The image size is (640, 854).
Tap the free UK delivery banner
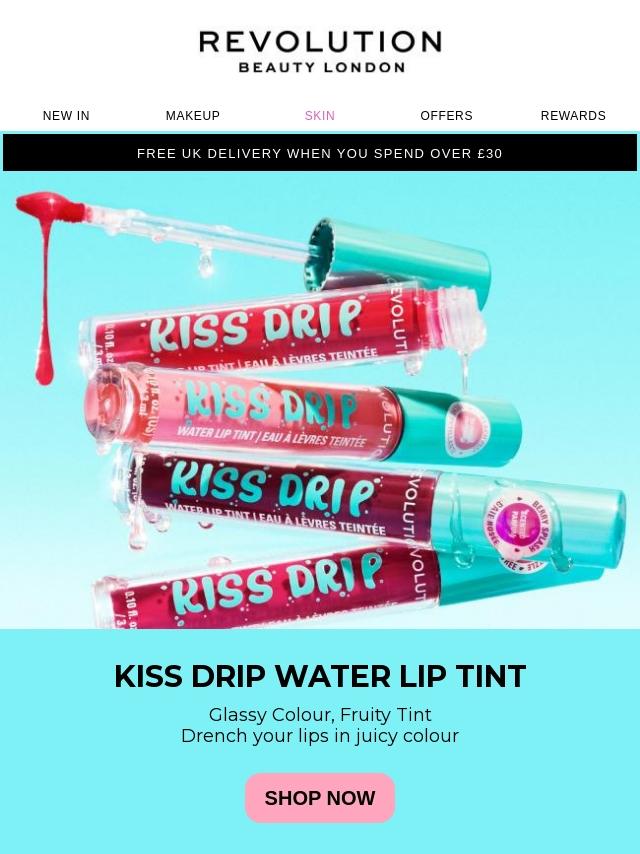pyautogui.click(x=320, y=153)
